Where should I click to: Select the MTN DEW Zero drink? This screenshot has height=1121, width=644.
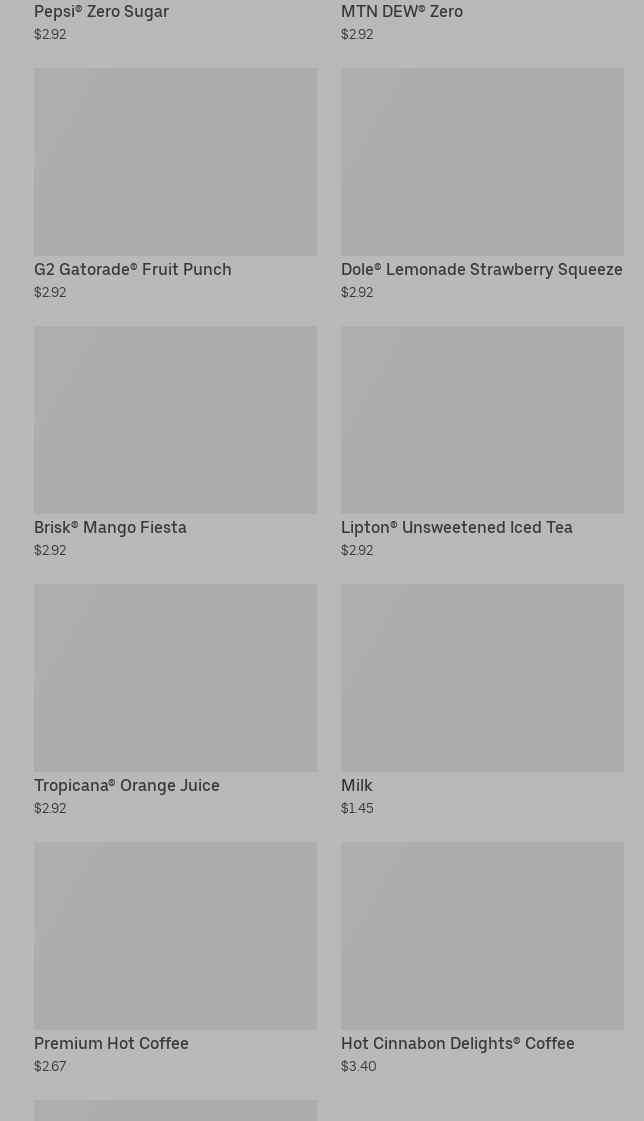(x=401, y=12)
